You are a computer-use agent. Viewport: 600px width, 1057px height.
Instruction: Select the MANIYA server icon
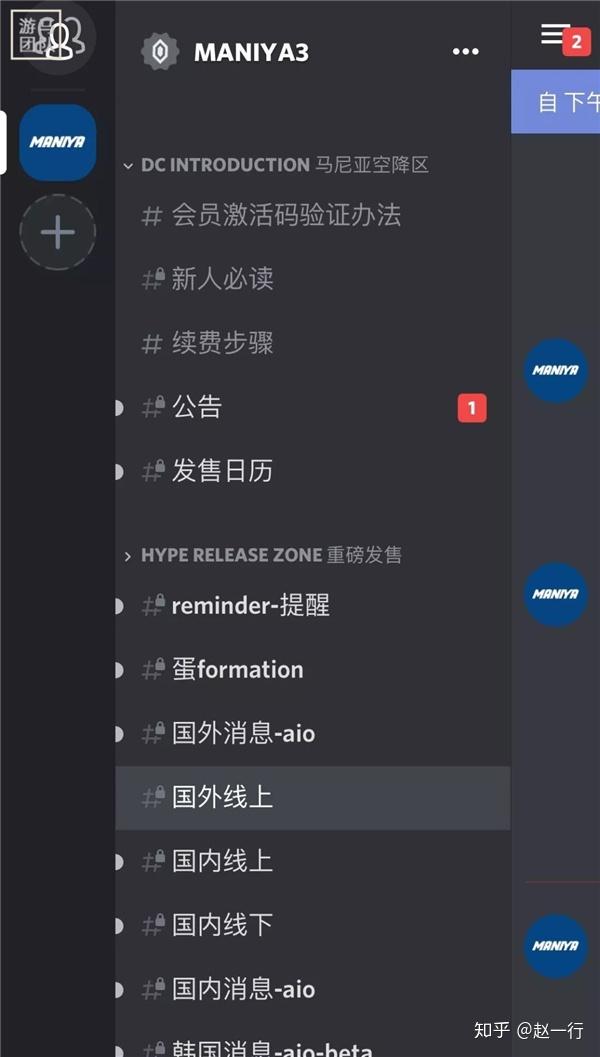coord(58,143)
